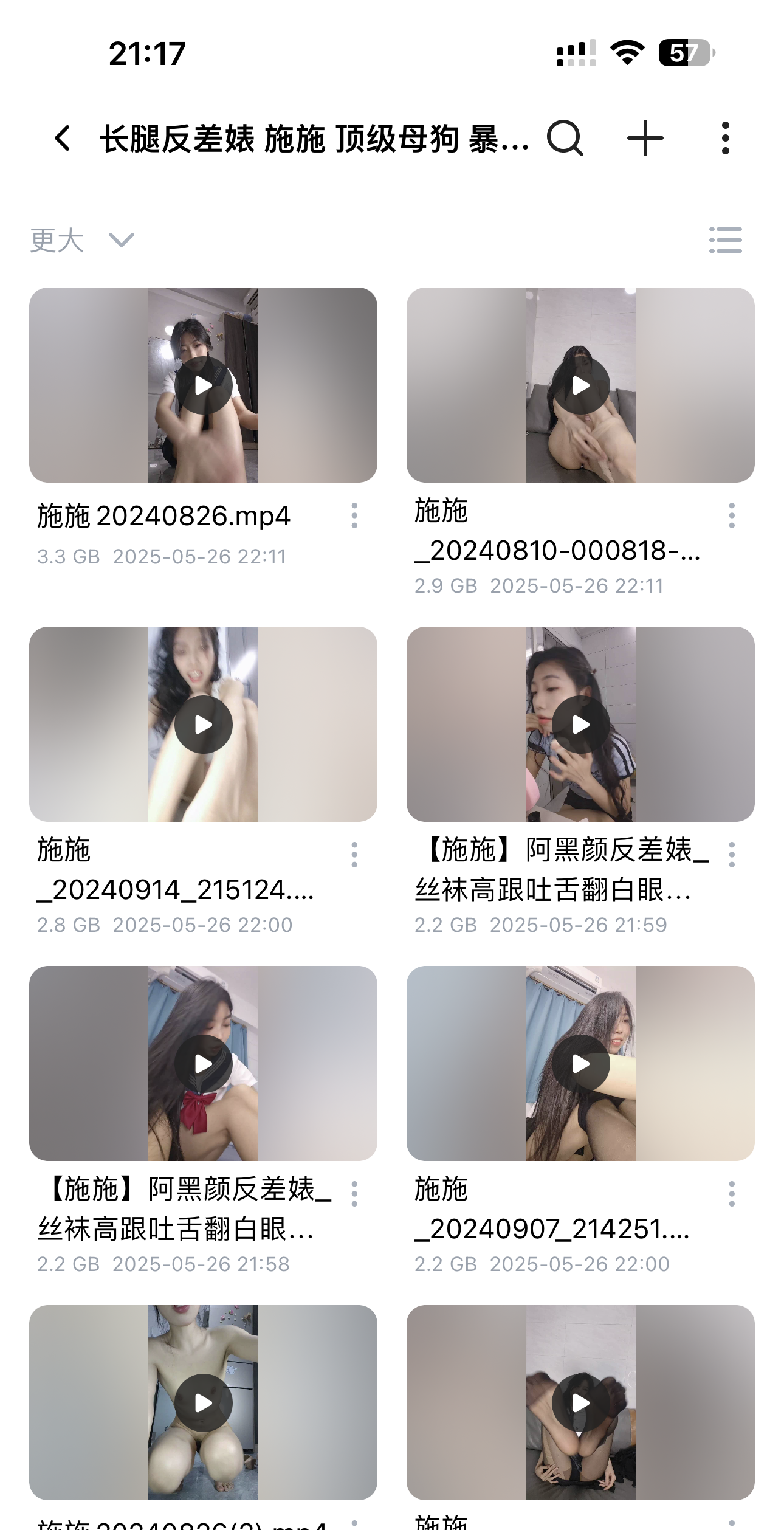Open search in this folder
The image size is (784, 1530).
[565, 138]
